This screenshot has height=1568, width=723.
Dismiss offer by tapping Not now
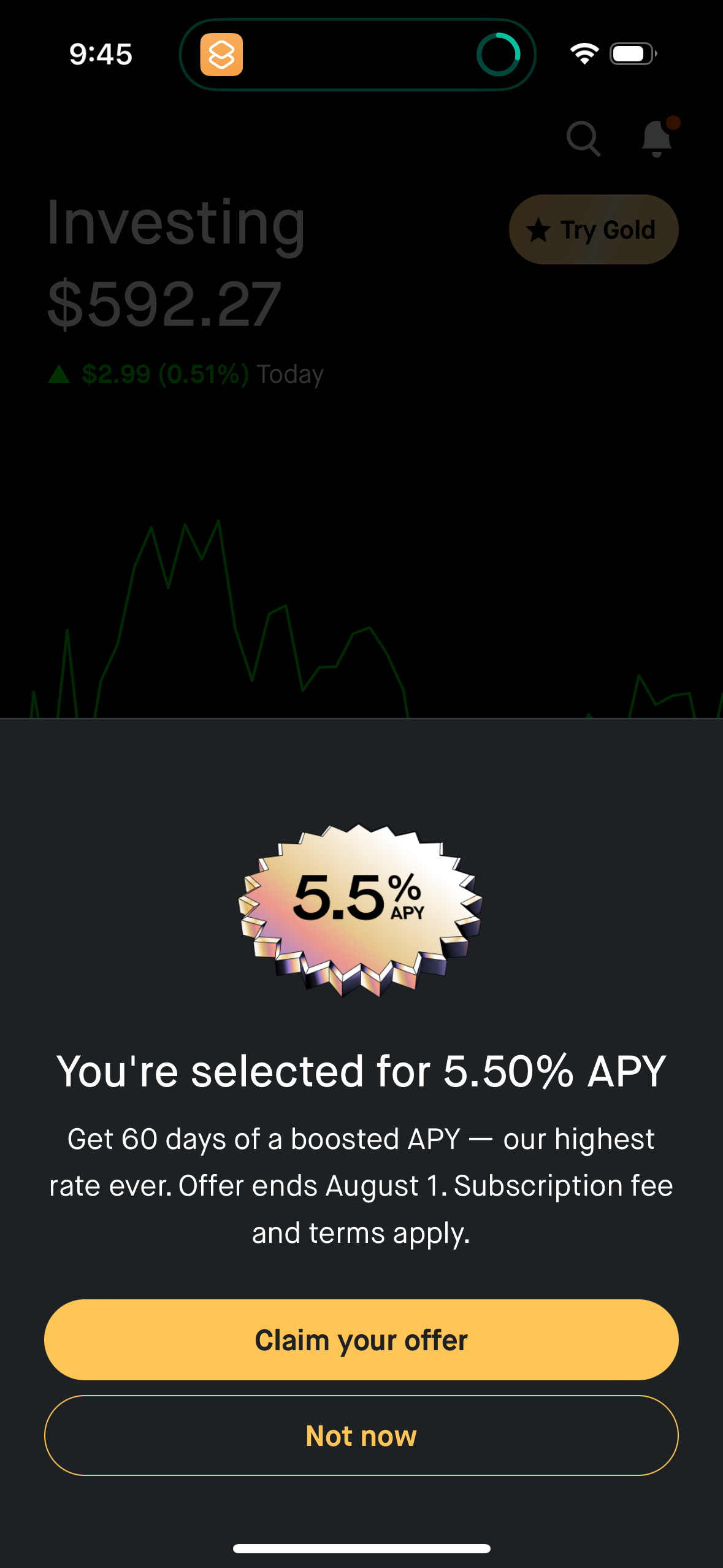362,1435
